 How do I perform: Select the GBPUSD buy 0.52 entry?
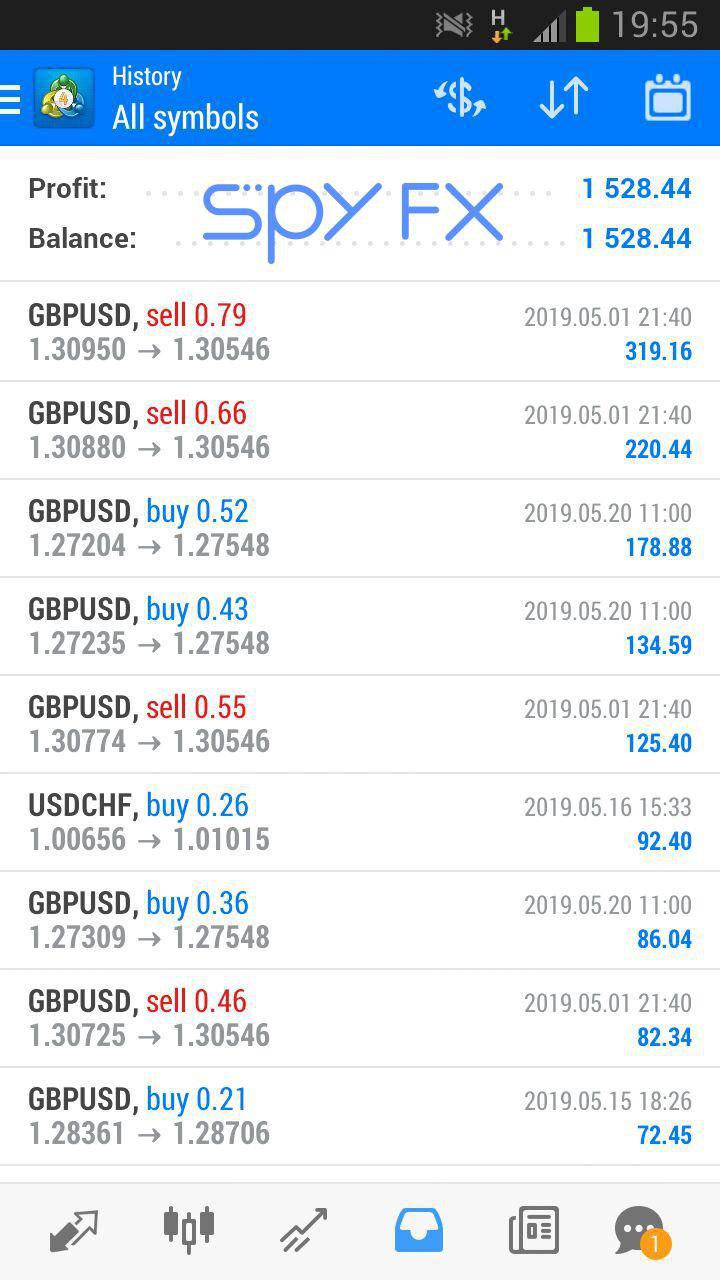(x=360, y=528)
